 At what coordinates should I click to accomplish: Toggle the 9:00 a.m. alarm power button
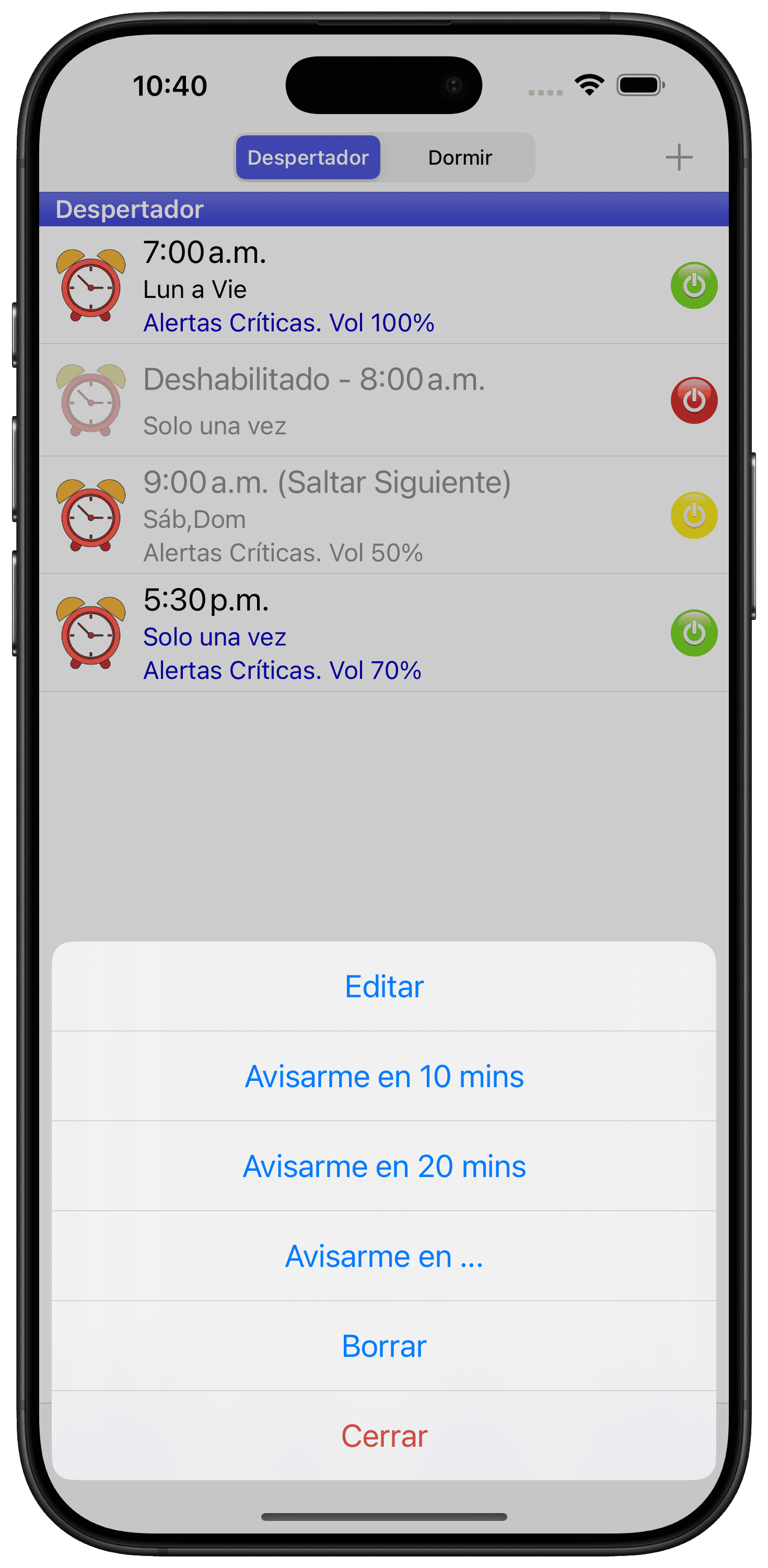tap(694, 515)
